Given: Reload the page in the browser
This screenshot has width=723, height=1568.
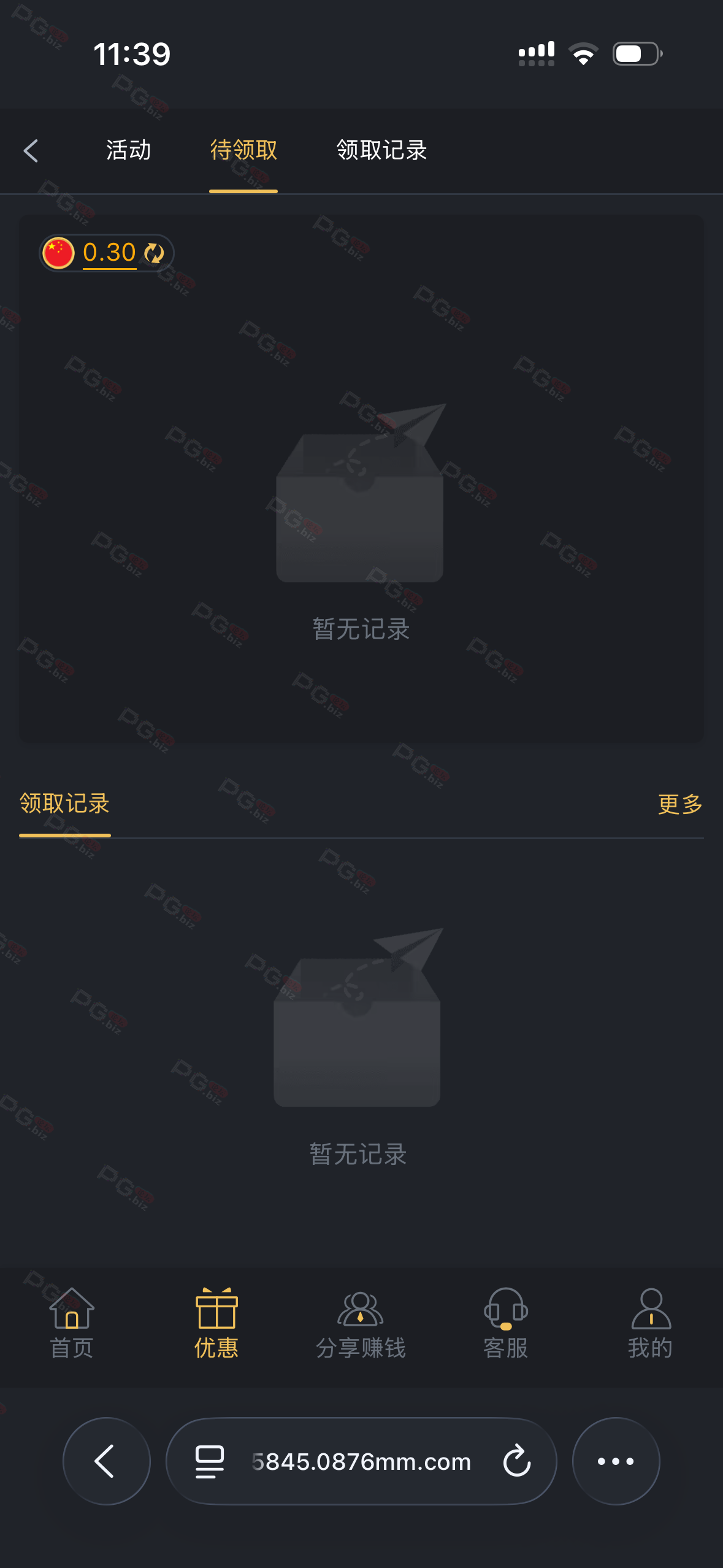Looking at the screenshot, I should [x=516, y=1461].
